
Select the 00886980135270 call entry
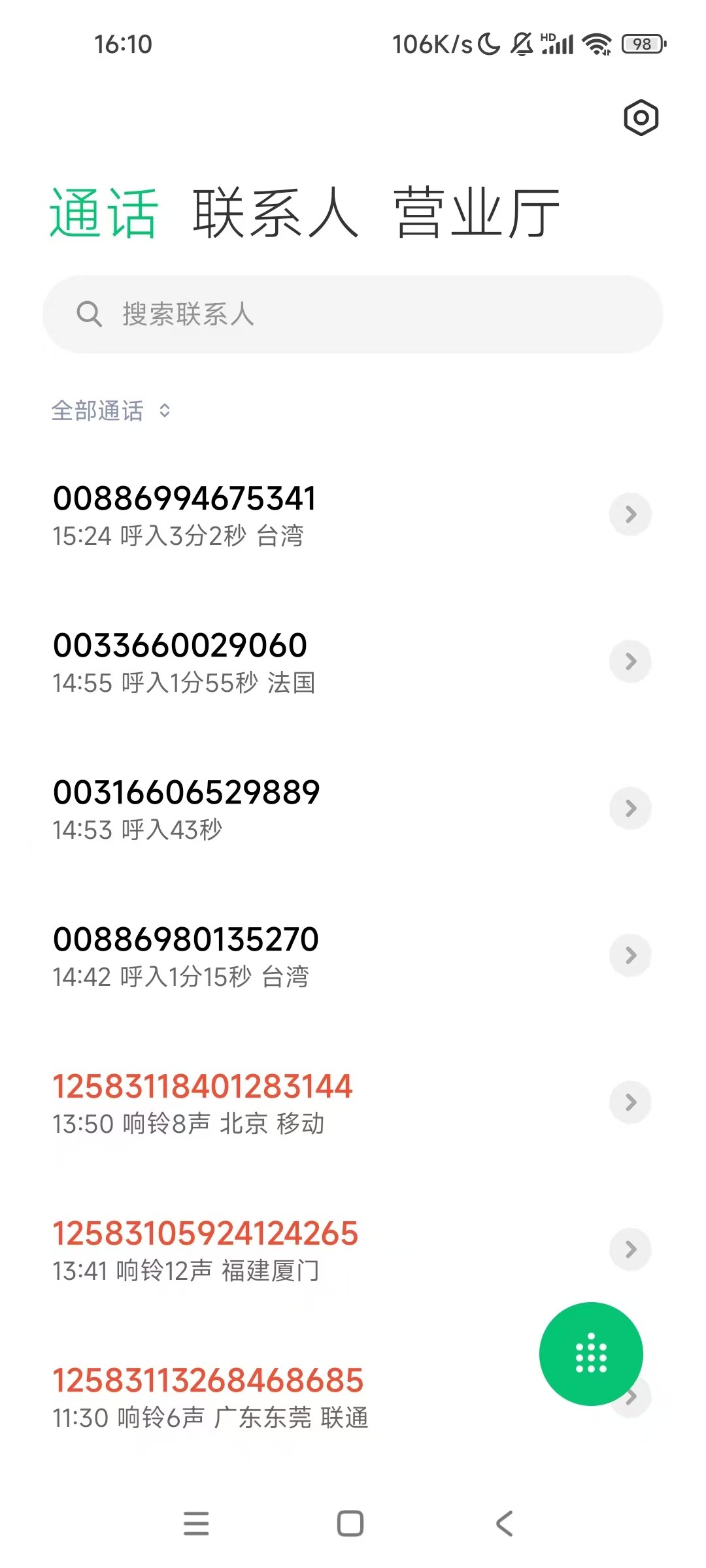186,940
